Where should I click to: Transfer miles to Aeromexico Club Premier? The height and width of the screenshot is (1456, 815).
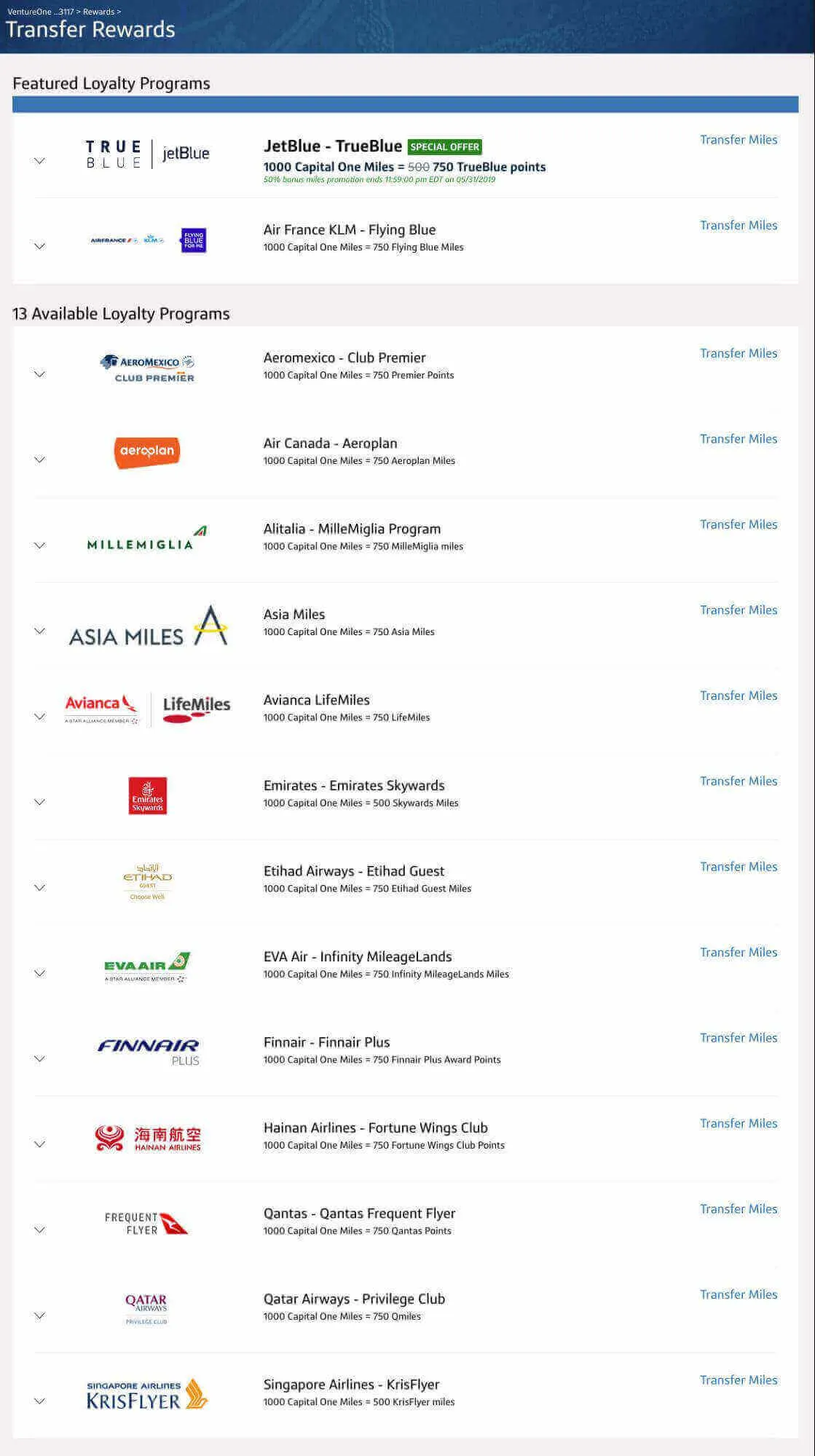tap(739, 353)
